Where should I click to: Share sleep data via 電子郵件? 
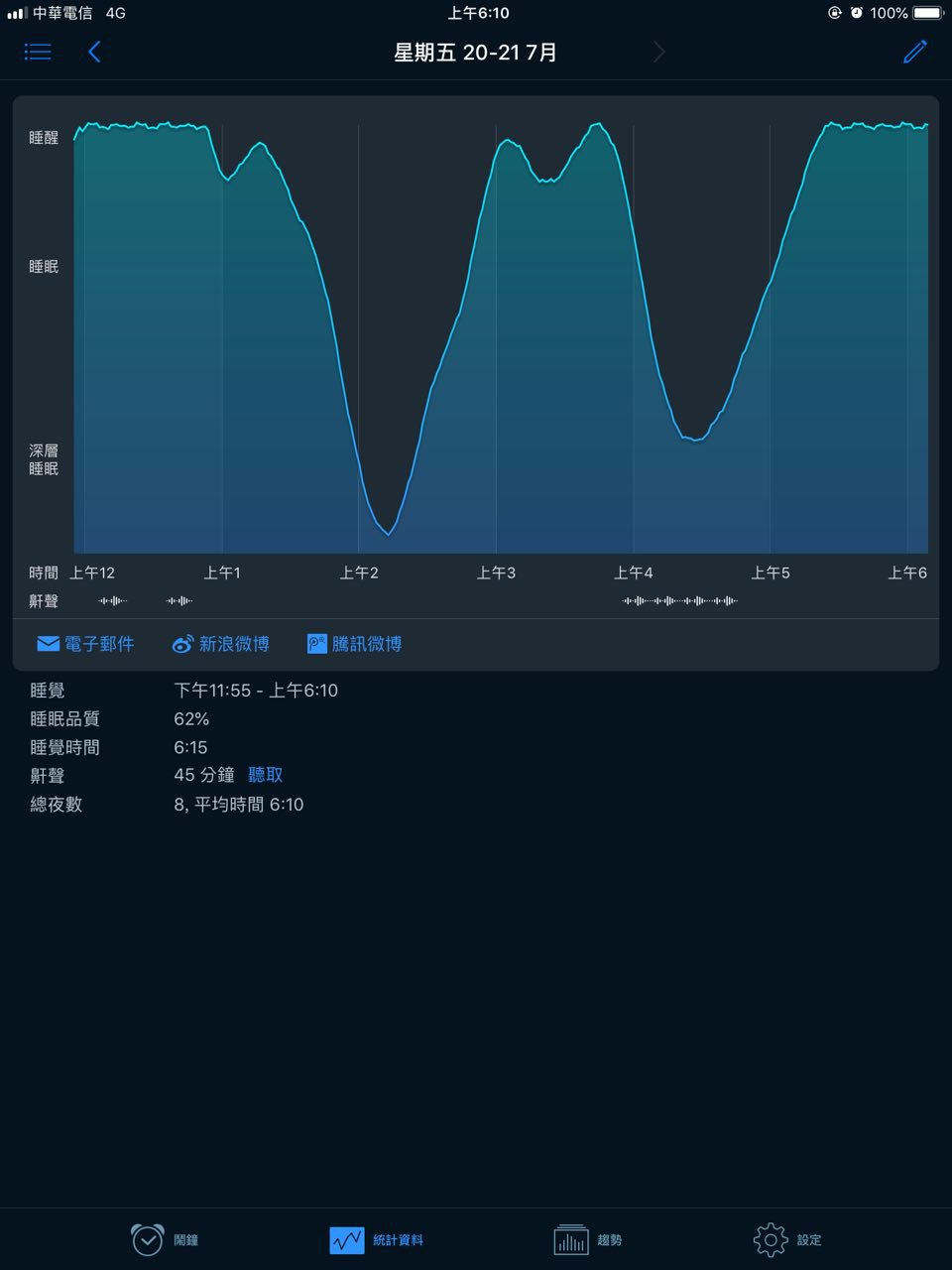(85, 644)
